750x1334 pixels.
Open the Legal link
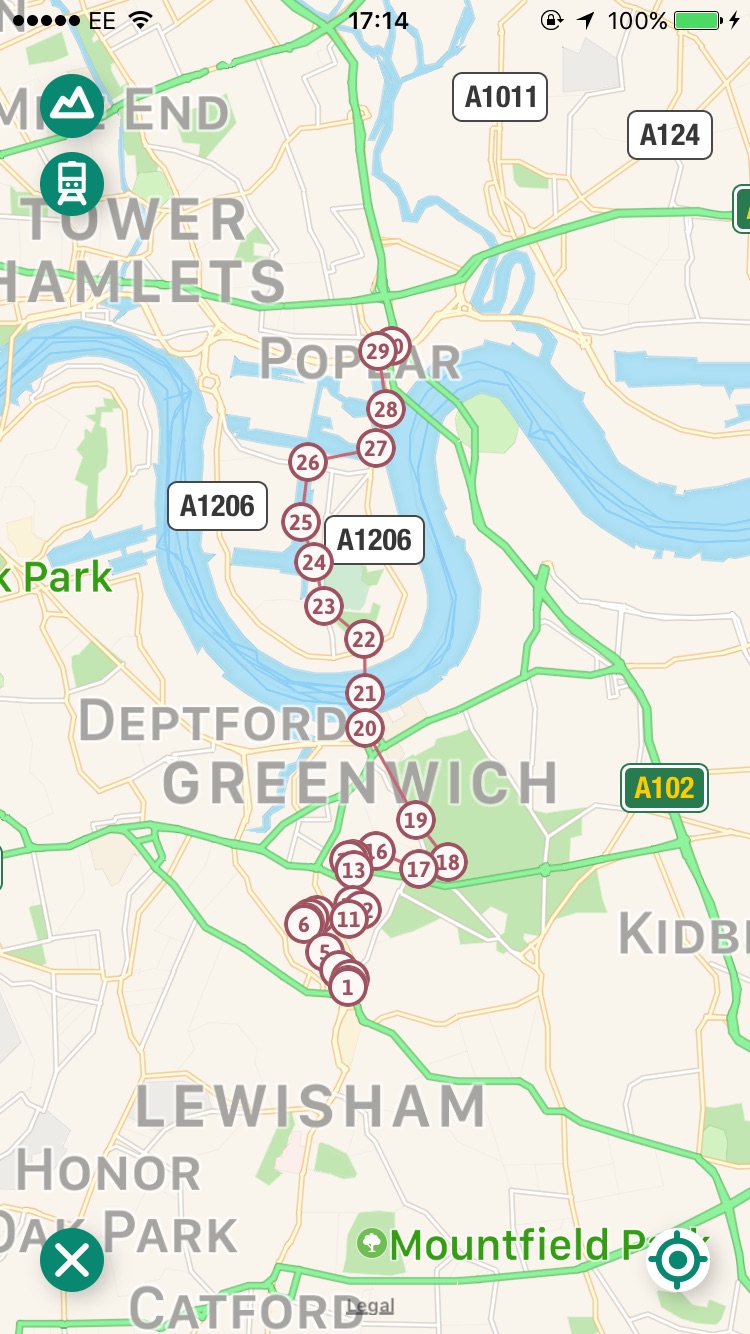[x=370, y=1306]
